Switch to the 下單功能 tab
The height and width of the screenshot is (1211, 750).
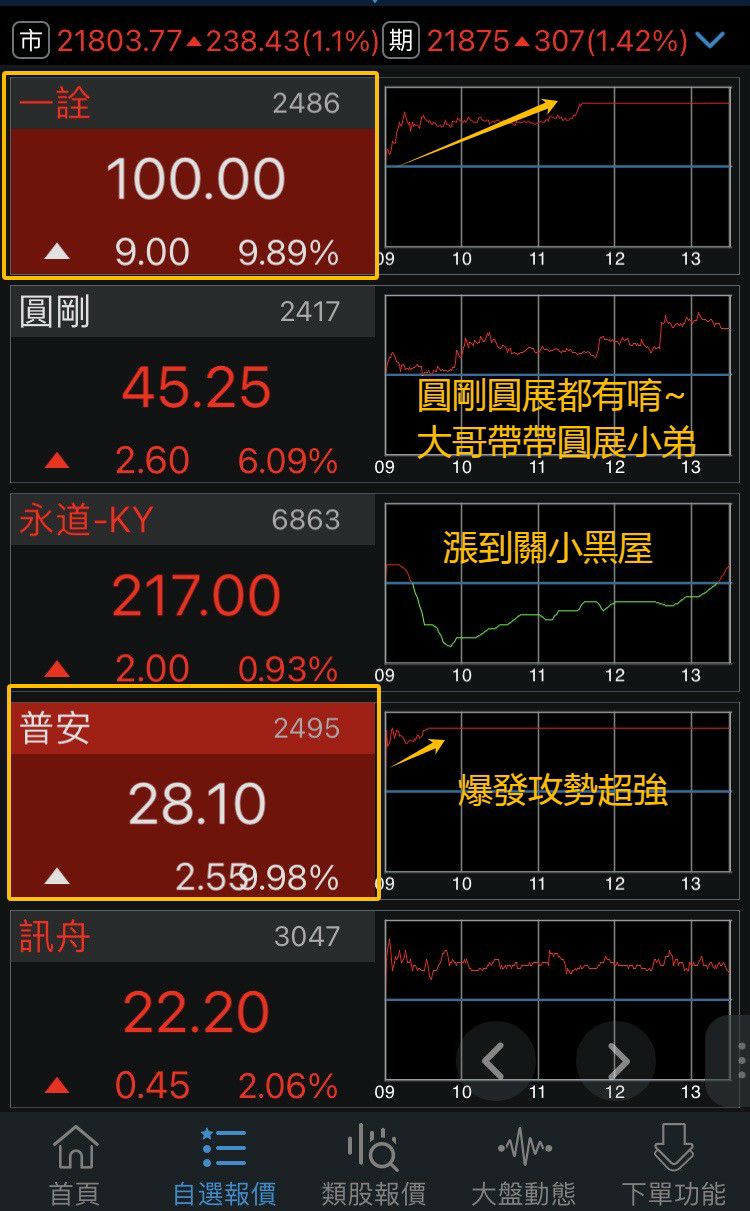(x=673, y=1165)
